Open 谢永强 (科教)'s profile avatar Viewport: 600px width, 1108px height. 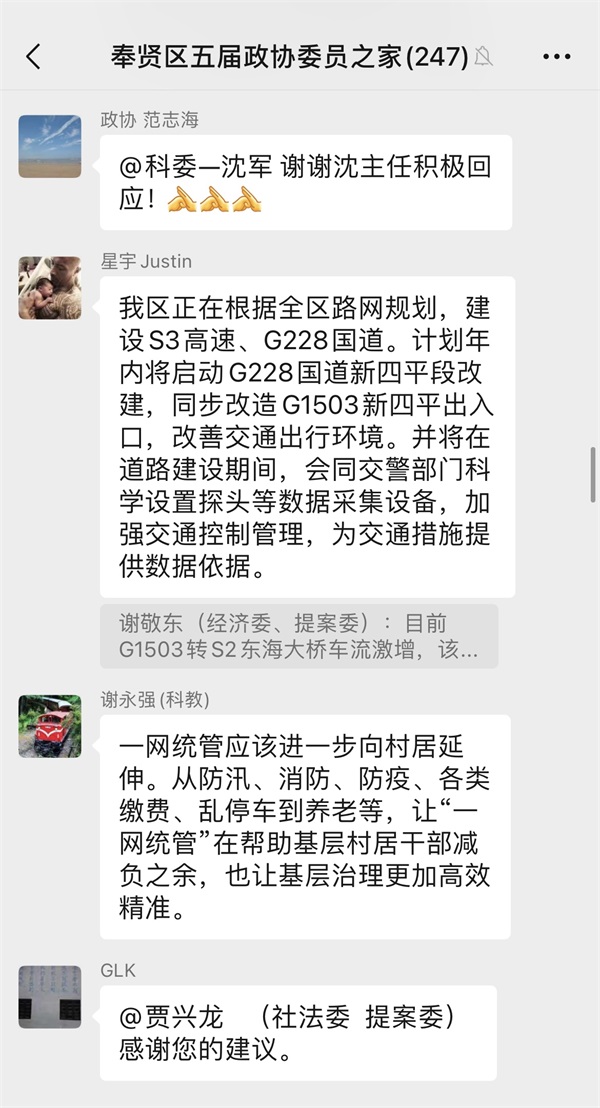50,725
